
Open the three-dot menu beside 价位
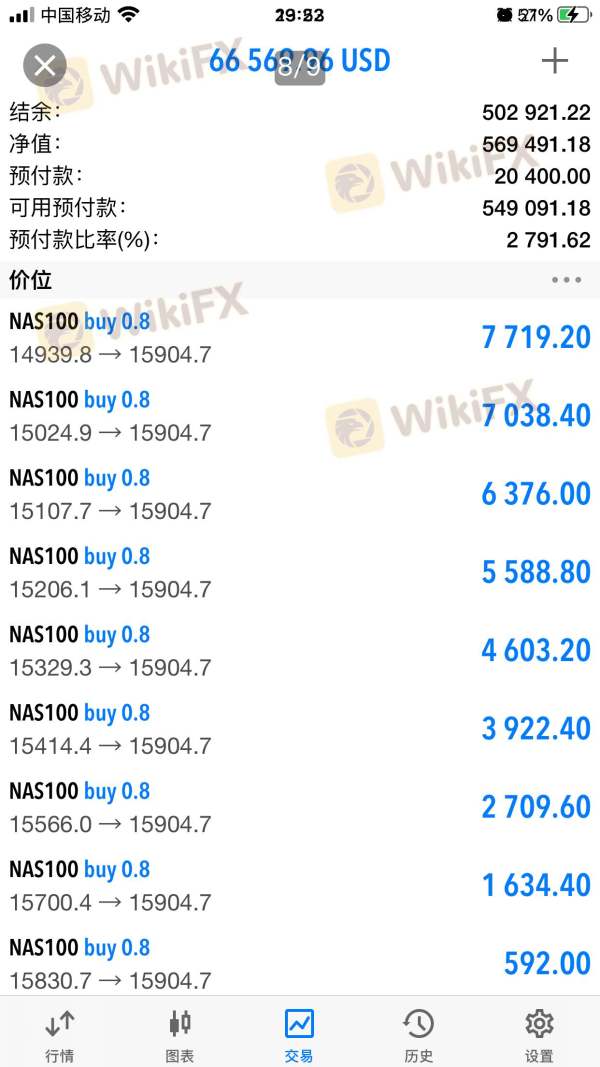tap(566, 280)
